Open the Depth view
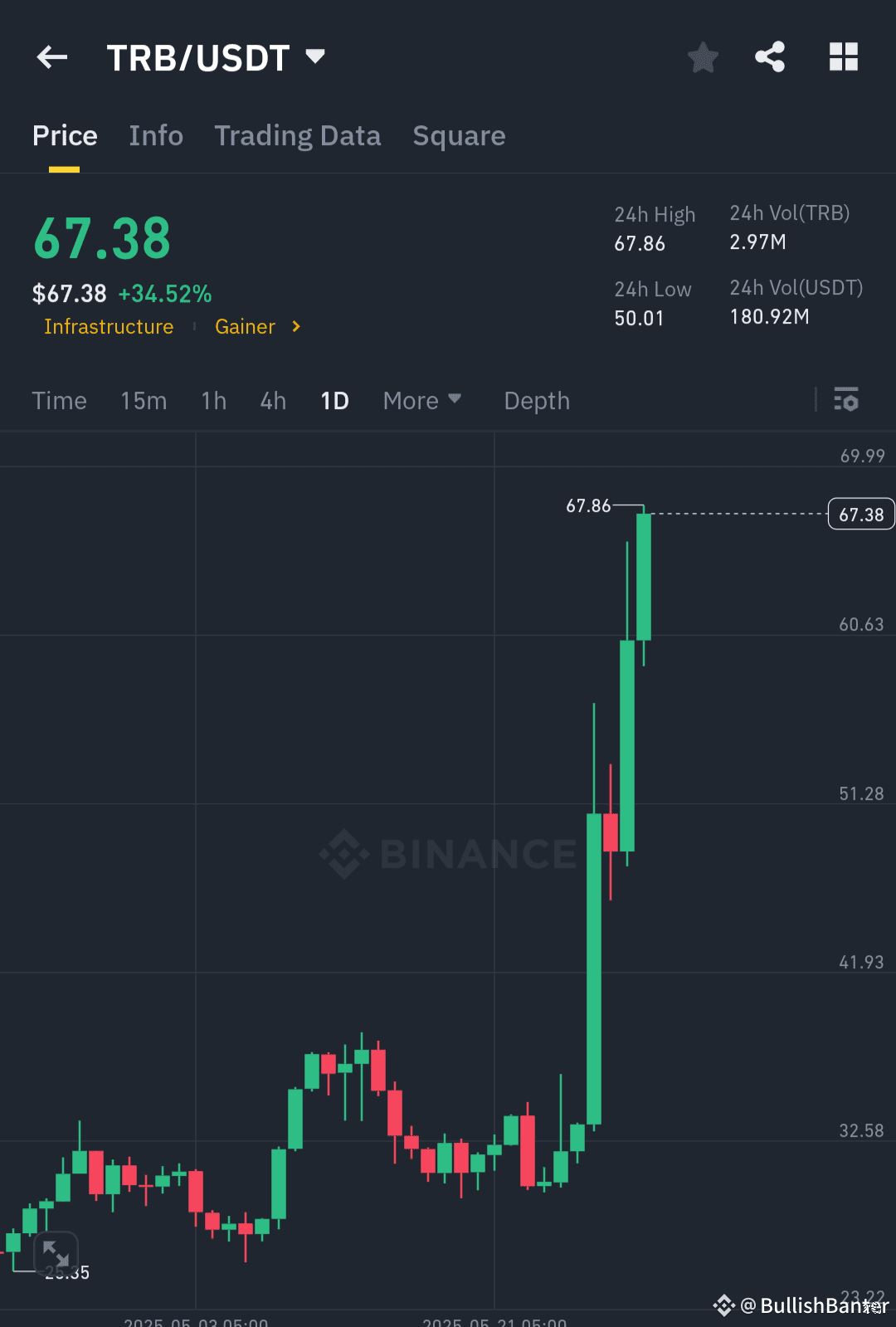896x1327 pixels. click(536, 400)
